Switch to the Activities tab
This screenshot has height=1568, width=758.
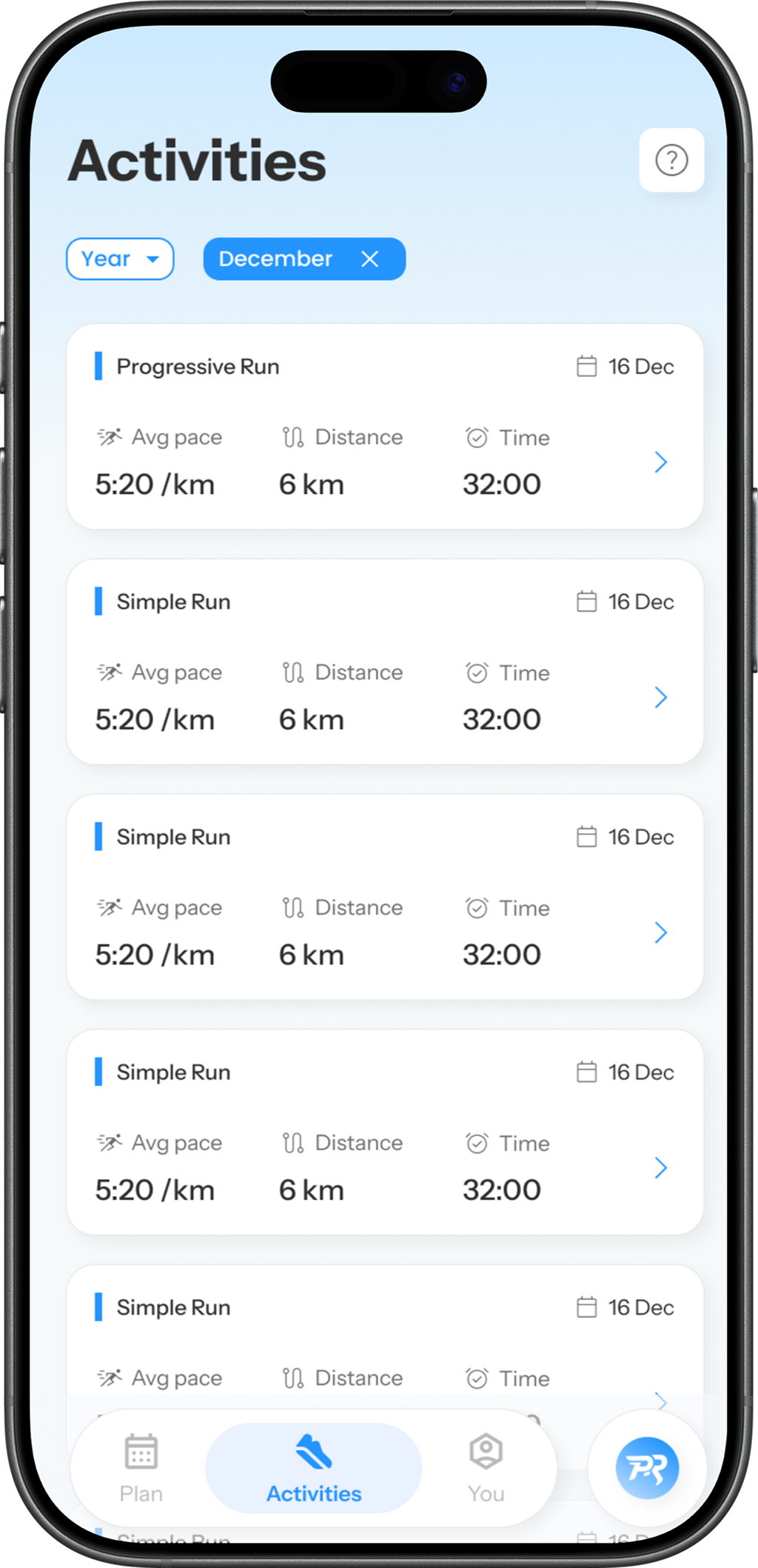[312, 1469]
